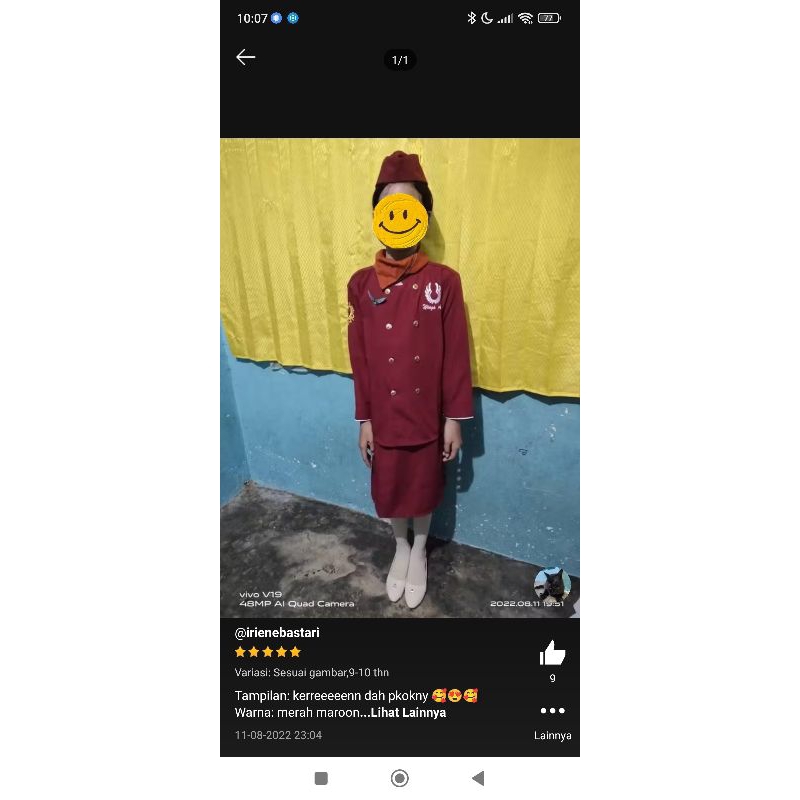The height and width of the screenshot is (800, 800).
Task: Like the review with thumbs up
Action: pyautogui.click(x=552, y=654)
